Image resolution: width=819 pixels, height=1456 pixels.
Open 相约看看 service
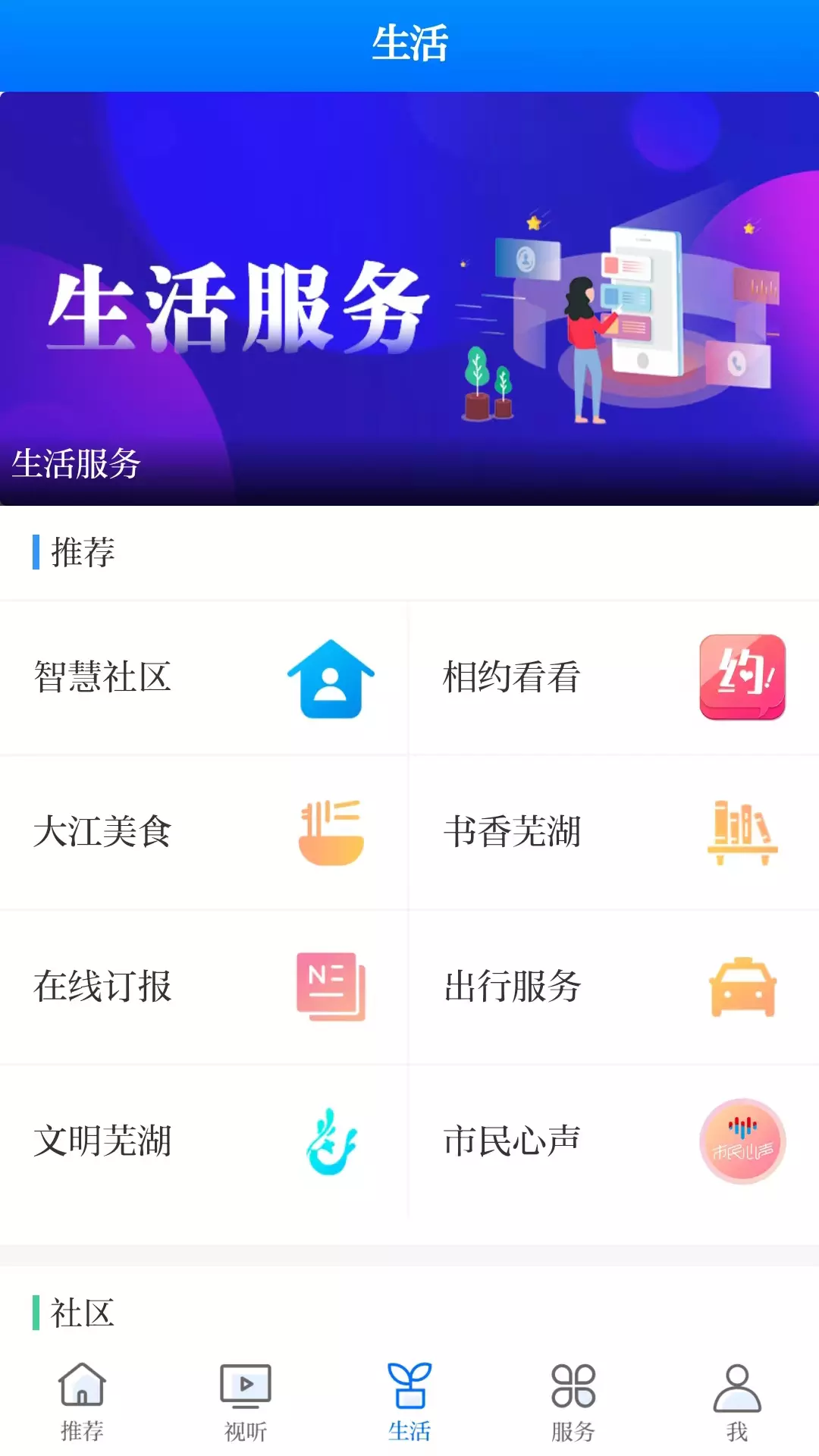click(614, 678)
